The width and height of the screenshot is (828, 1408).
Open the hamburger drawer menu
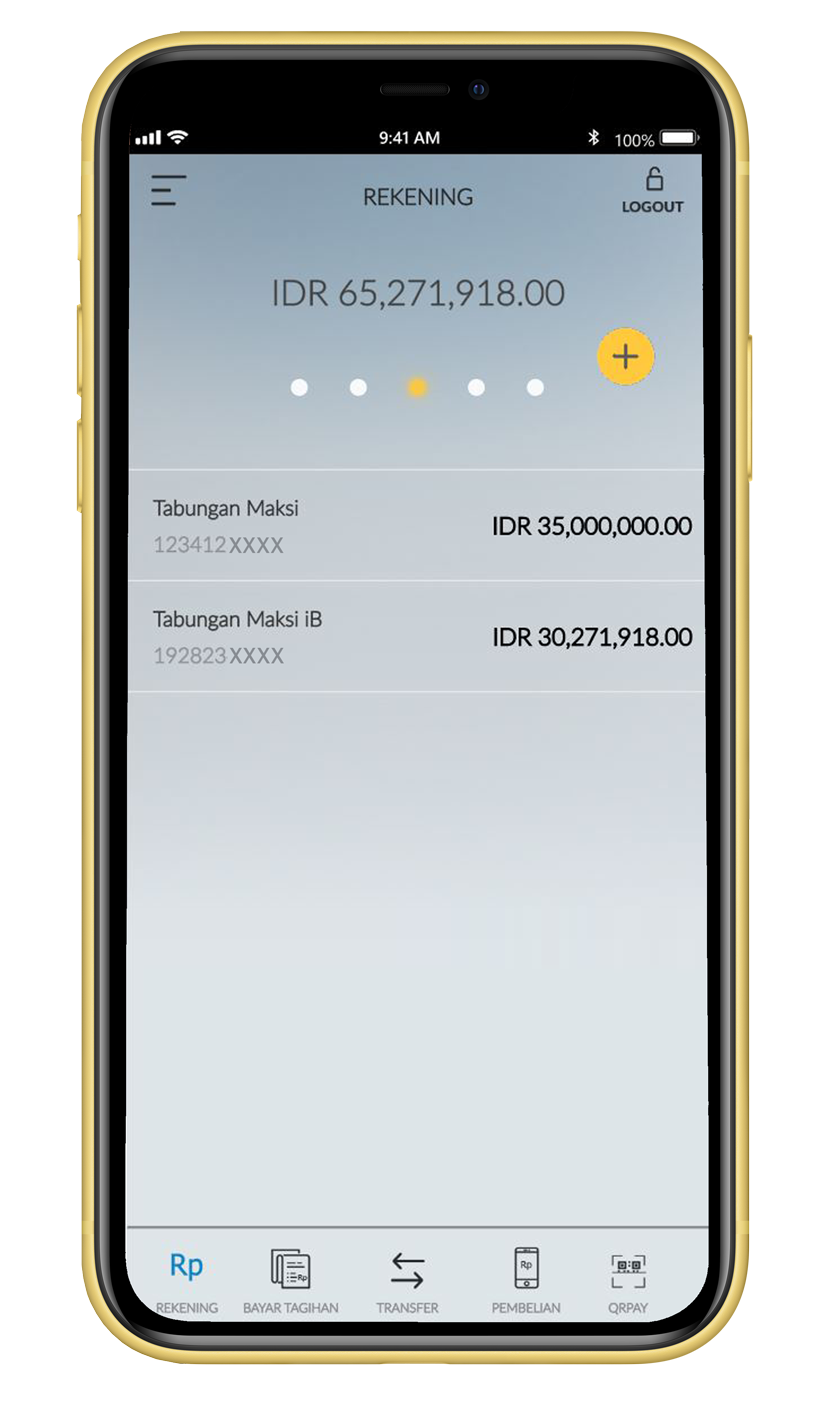coord(169,191)
